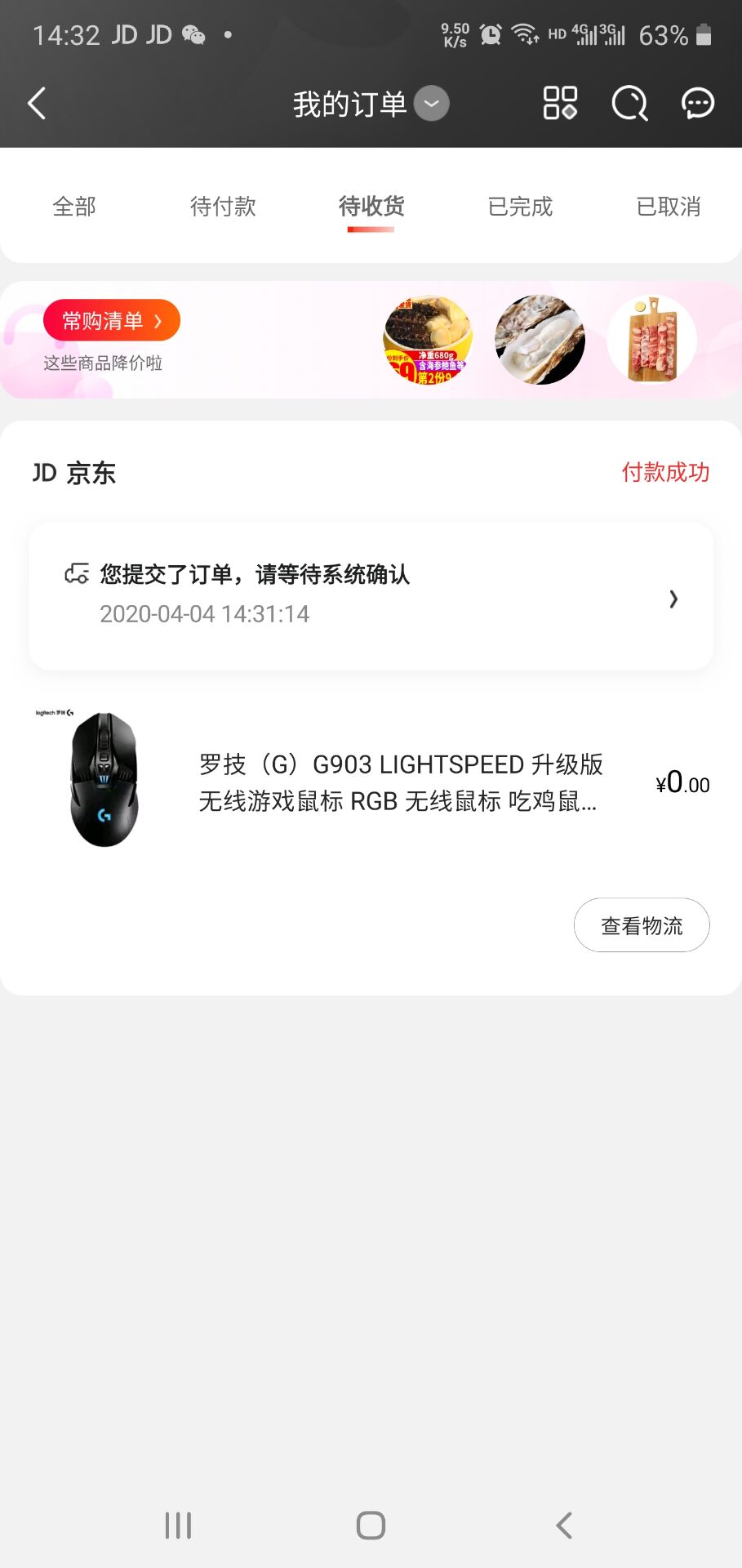742x1568 pixels.
Task: Click the truck icon beside the order status
Action: pyautogui.click(x=76, y=575)
